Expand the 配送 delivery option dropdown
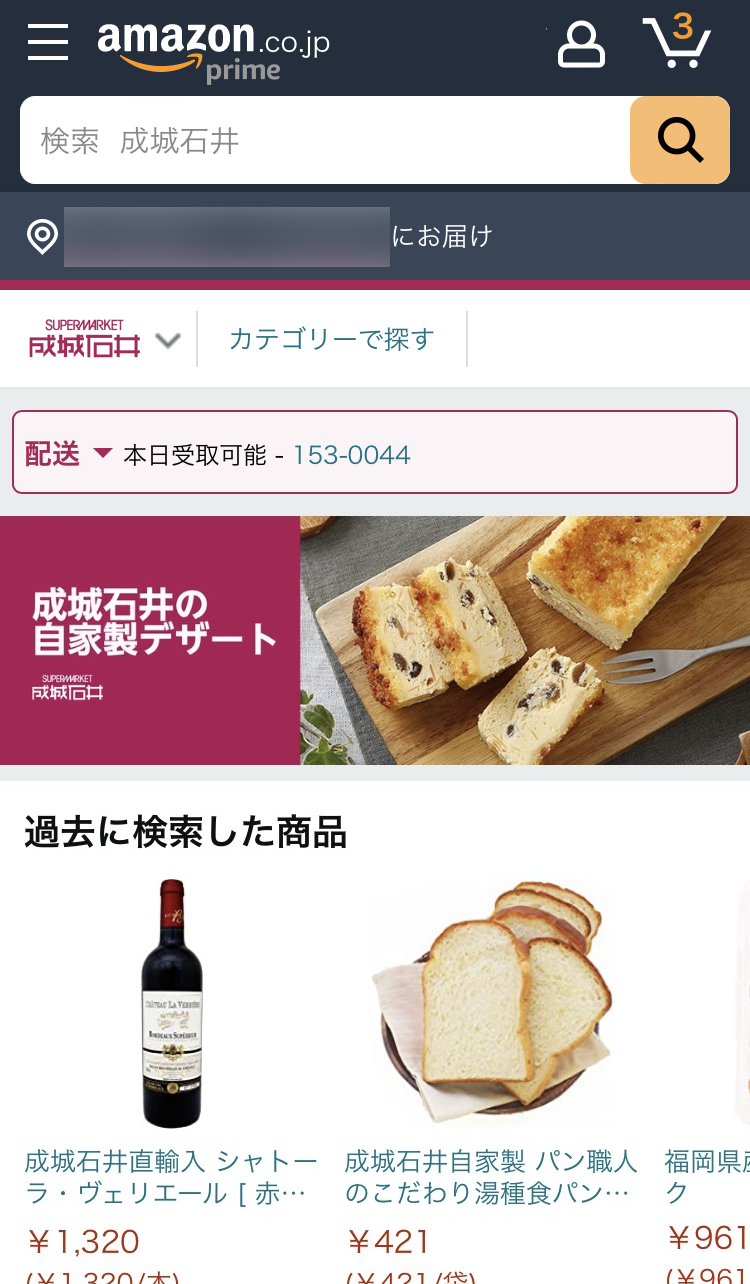This screenshot has height=1284, width=750. click(x=68, y=455)
